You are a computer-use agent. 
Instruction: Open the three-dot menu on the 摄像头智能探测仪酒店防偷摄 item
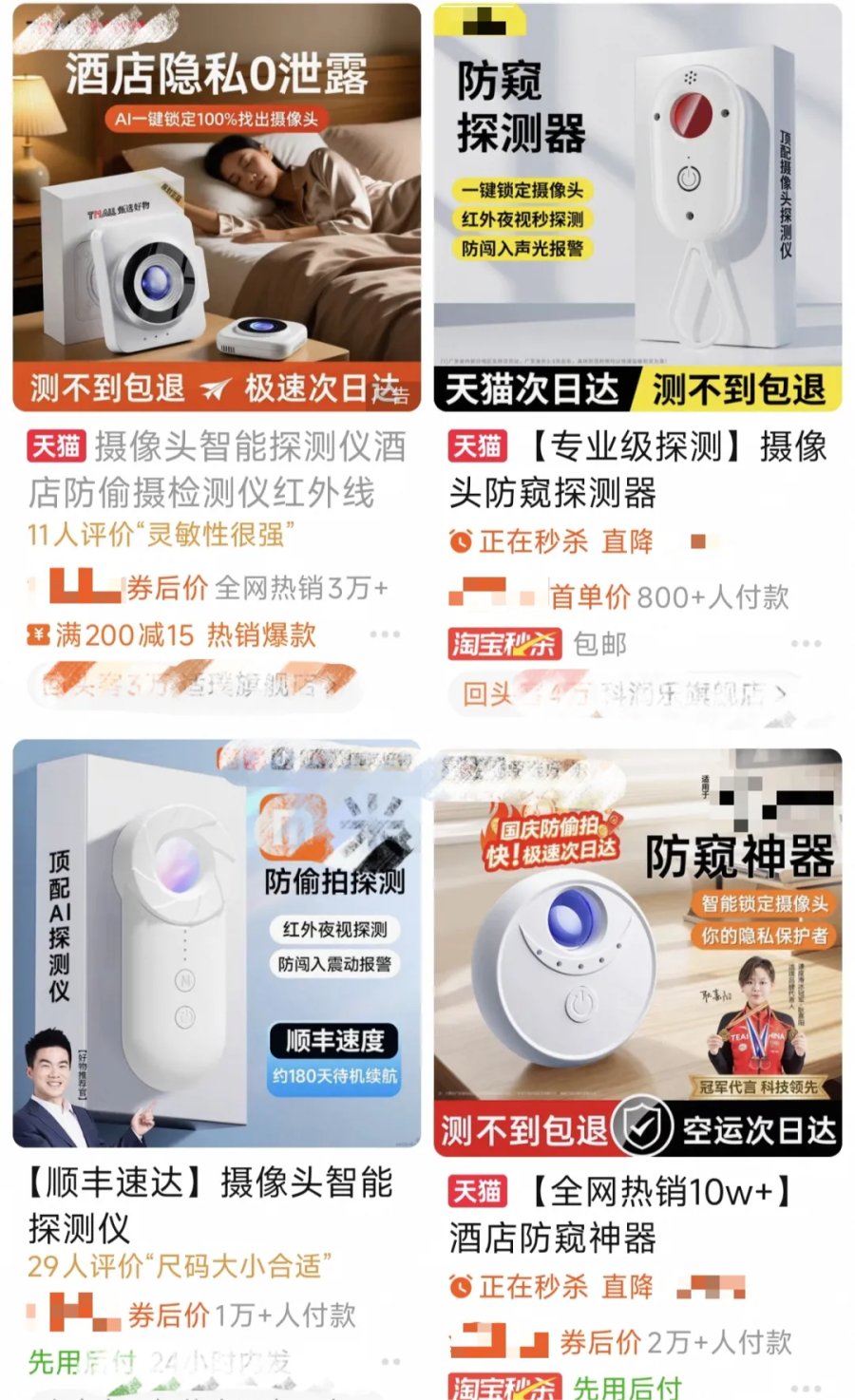(x=385, y=634)
